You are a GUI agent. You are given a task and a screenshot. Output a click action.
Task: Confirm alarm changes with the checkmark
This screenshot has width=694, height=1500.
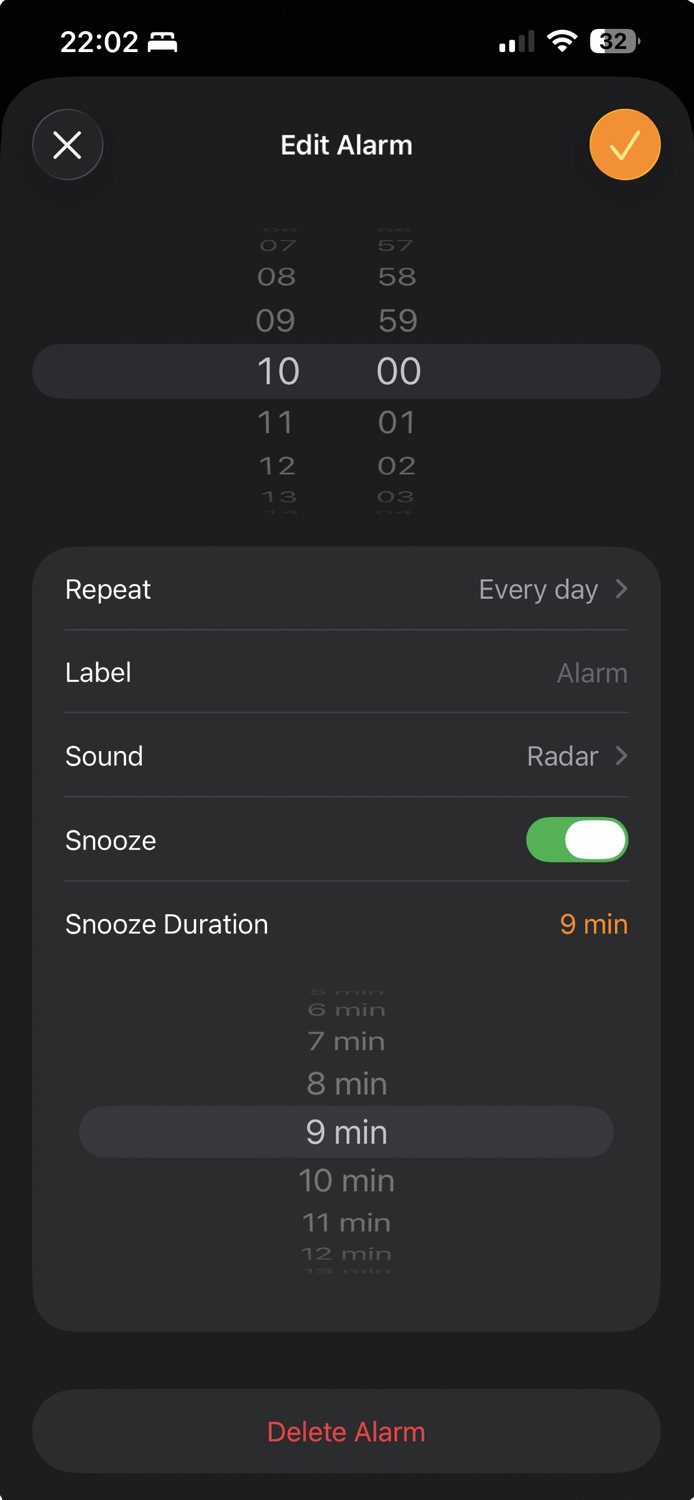625,146
